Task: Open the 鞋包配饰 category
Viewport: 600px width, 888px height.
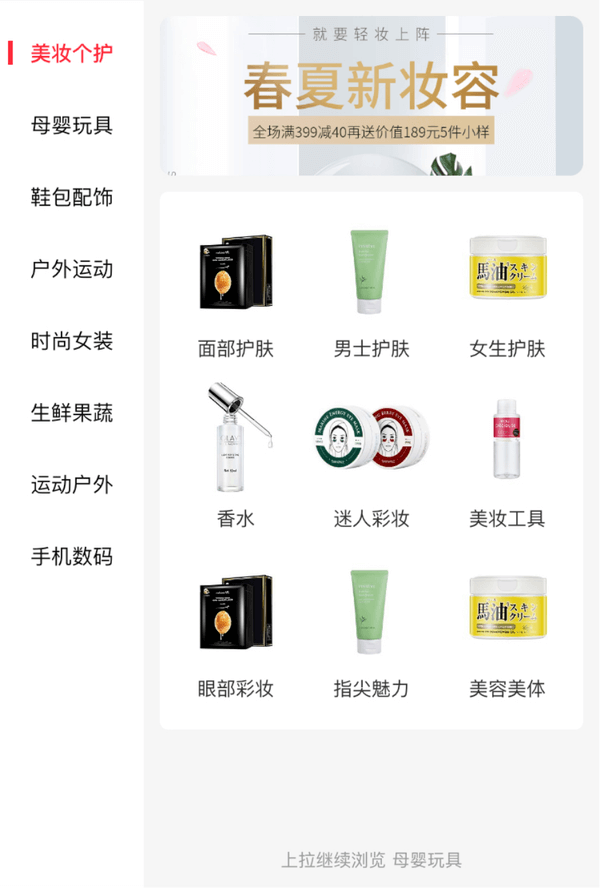Action: pos(71,198)
